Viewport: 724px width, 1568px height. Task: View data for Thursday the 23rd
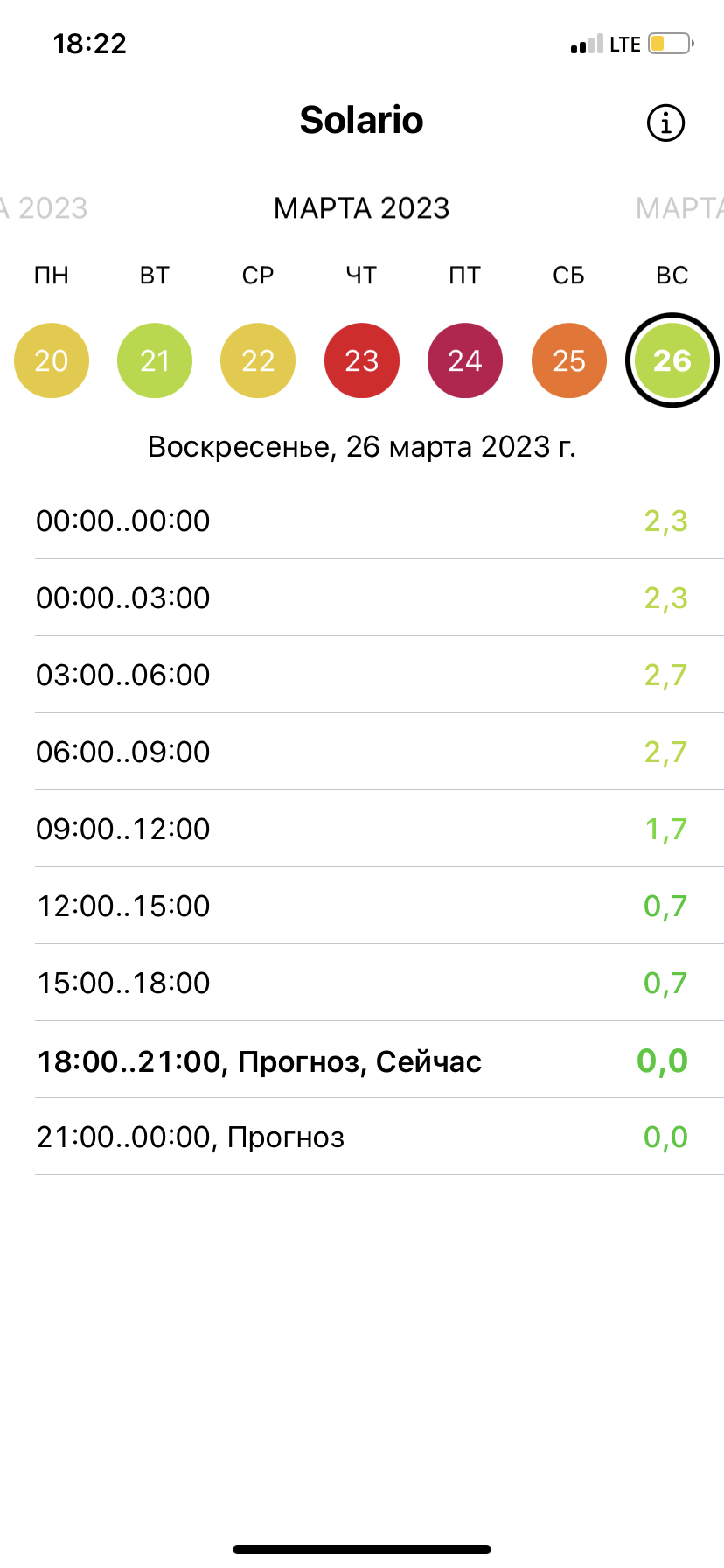point(362,360)
